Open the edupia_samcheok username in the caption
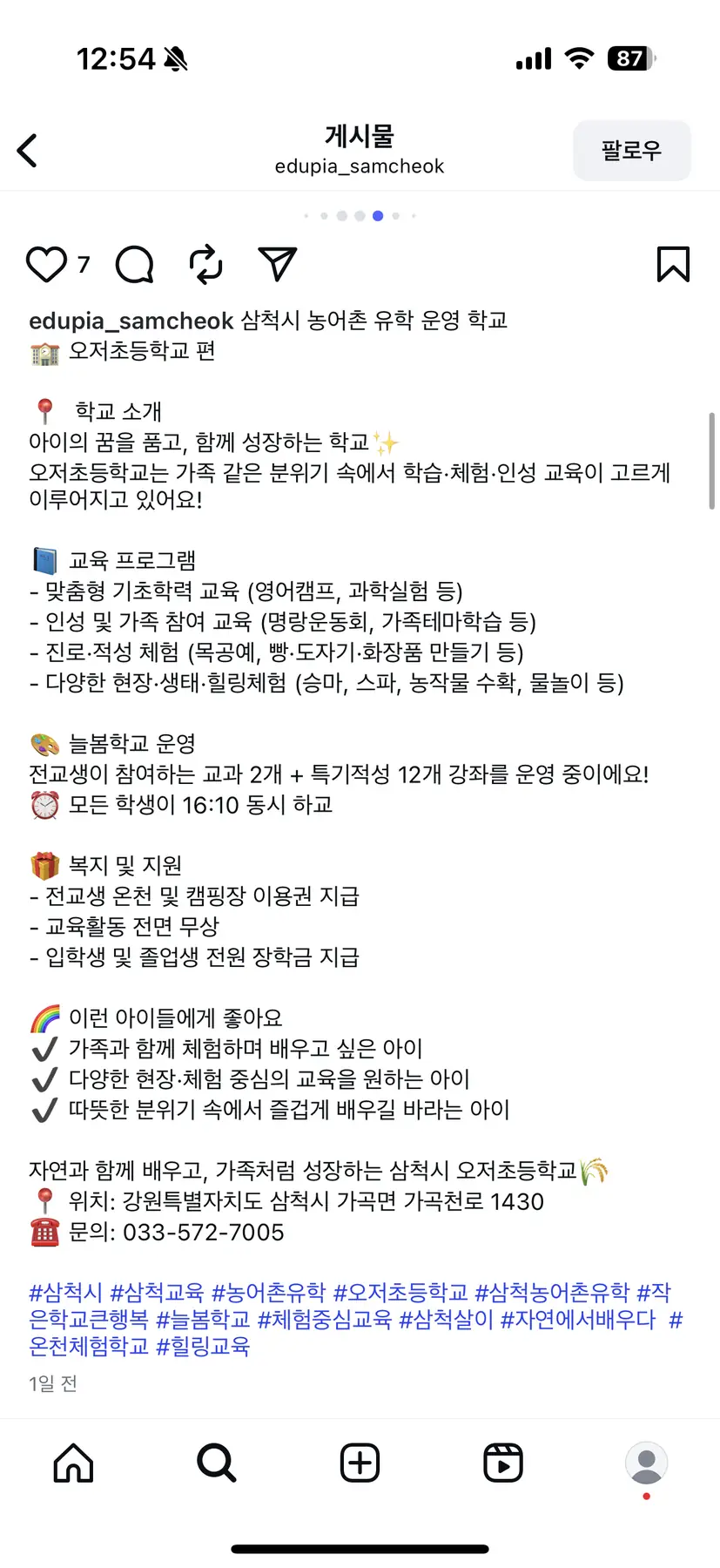The width and height of the screenshot is (720, 1568). point(131,321)
